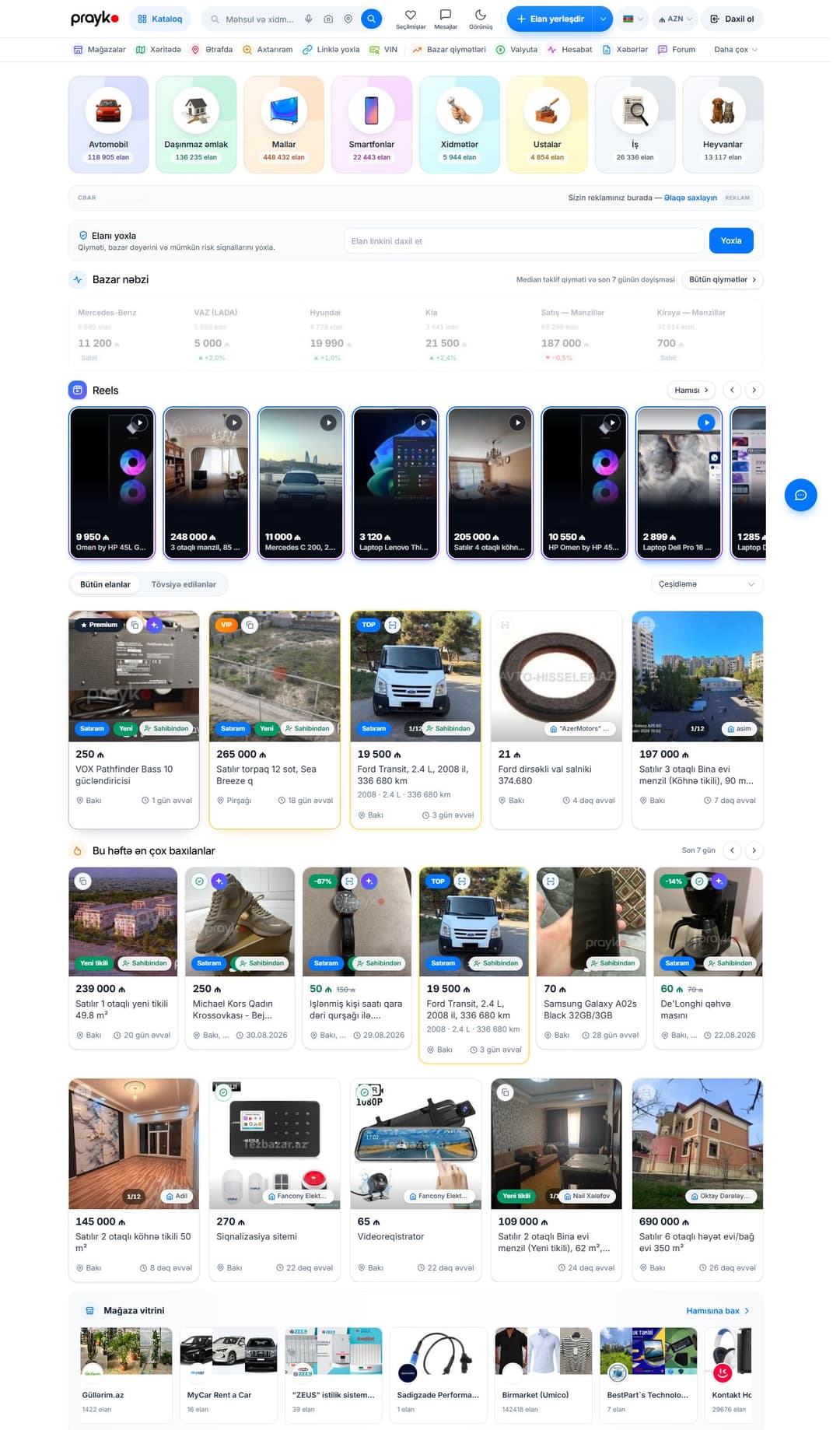Open the VOX Pathfinder Bass 10 listing
Screen dimensions: 840x1430
[x=134, y=720]
